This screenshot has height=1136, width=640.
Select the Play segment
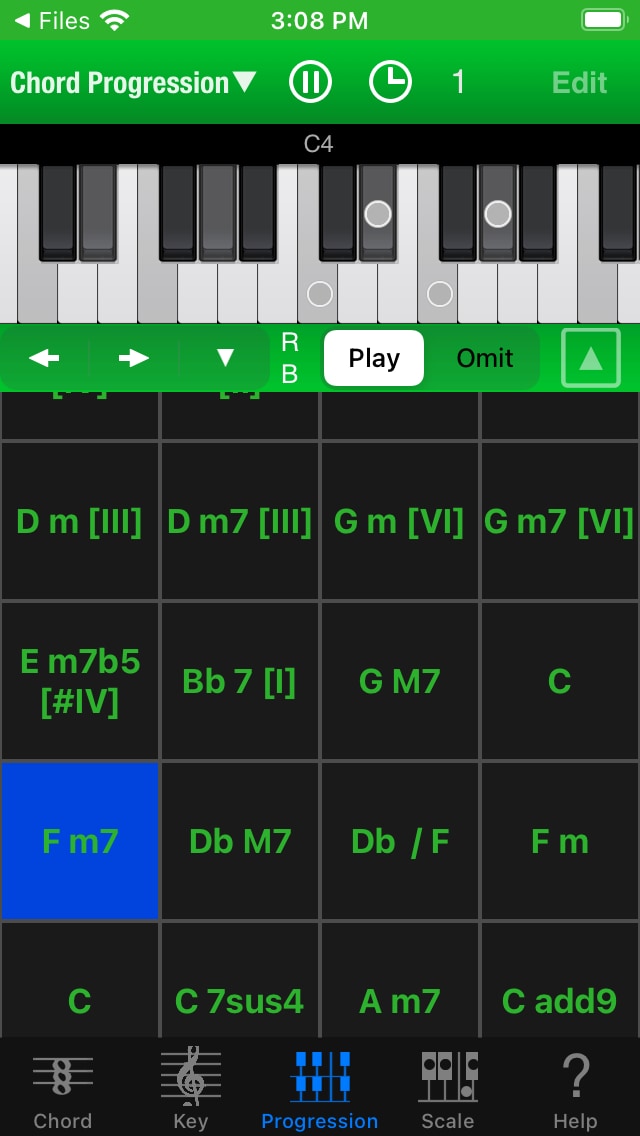[x=374, y=358]
